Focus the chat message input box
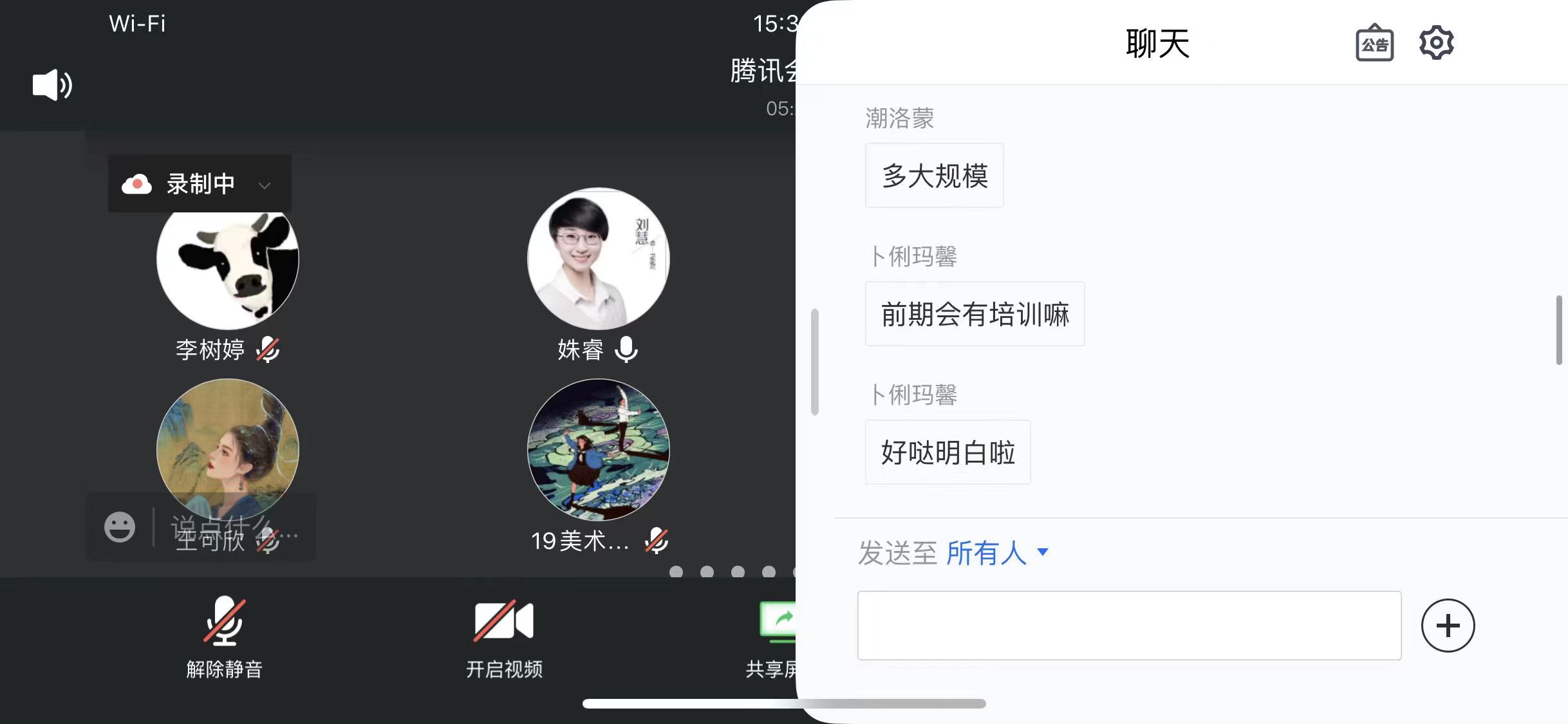Screen dimensions: 1568x724 pyautogui.click(x=1129, y=626)
